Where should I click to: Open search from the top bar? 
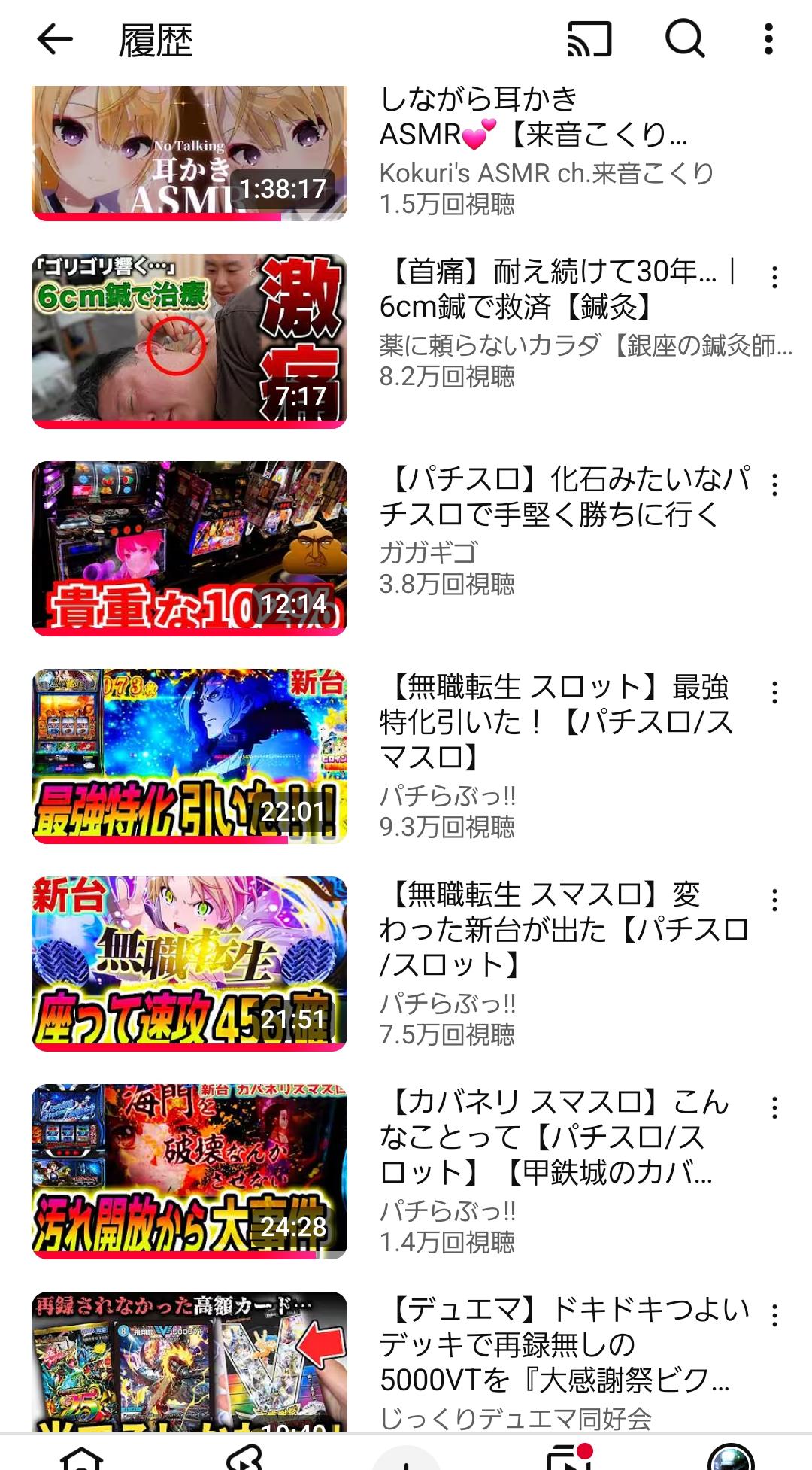pyautogui.click(x=685, y=39)
